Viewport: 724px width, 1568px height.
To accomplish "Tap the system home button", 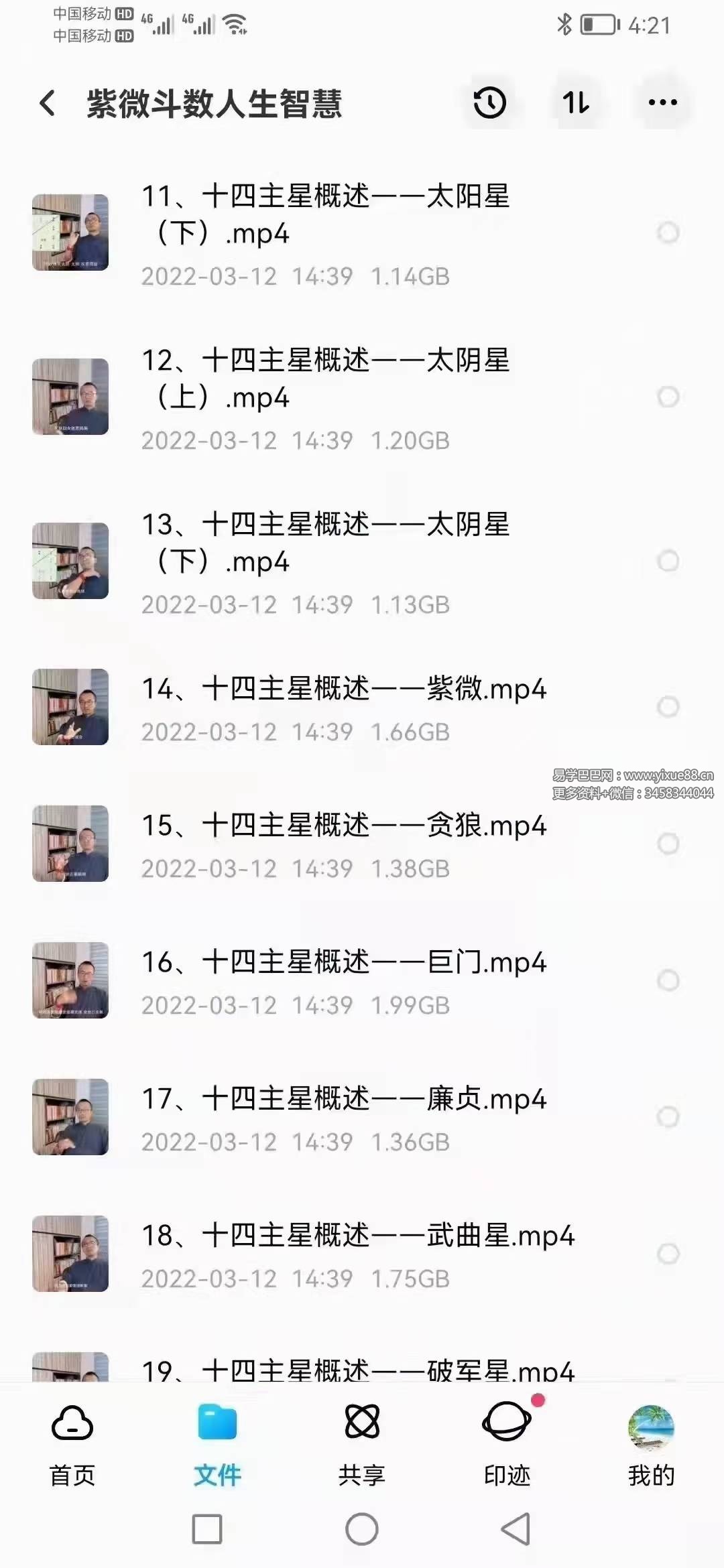I will 362,1530.
